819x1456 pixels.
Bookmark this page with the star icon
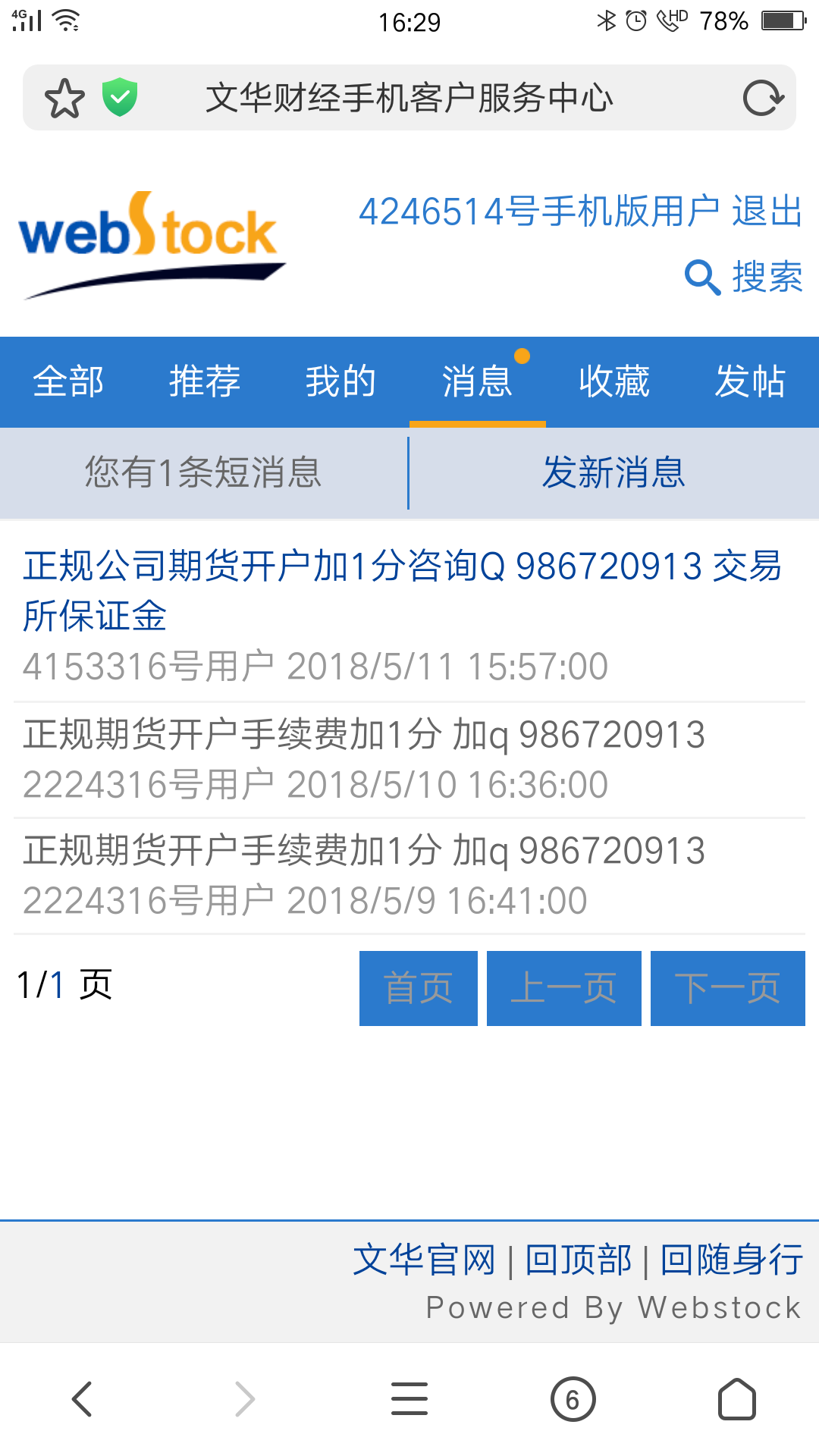click(x=64, y=99)
